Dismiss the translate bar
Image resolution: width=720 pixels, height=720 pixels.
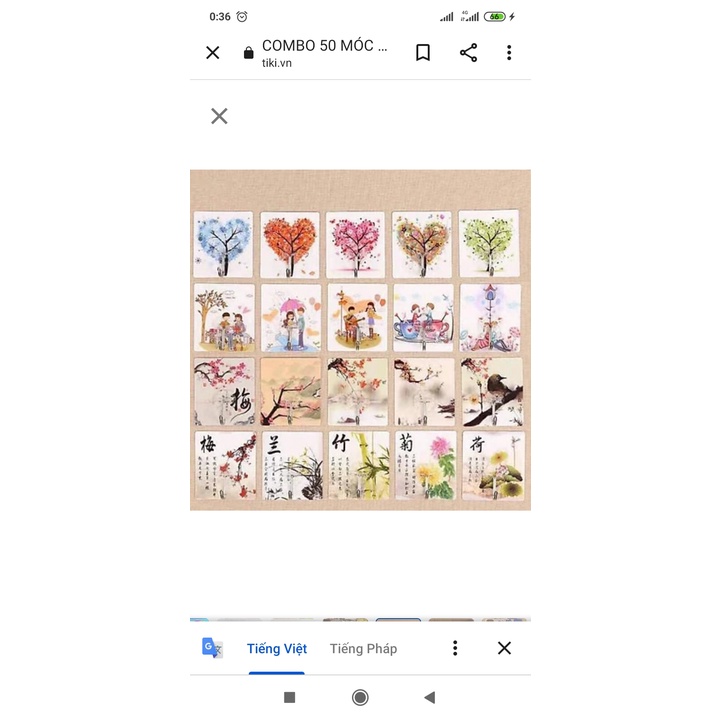pos(504,648)
